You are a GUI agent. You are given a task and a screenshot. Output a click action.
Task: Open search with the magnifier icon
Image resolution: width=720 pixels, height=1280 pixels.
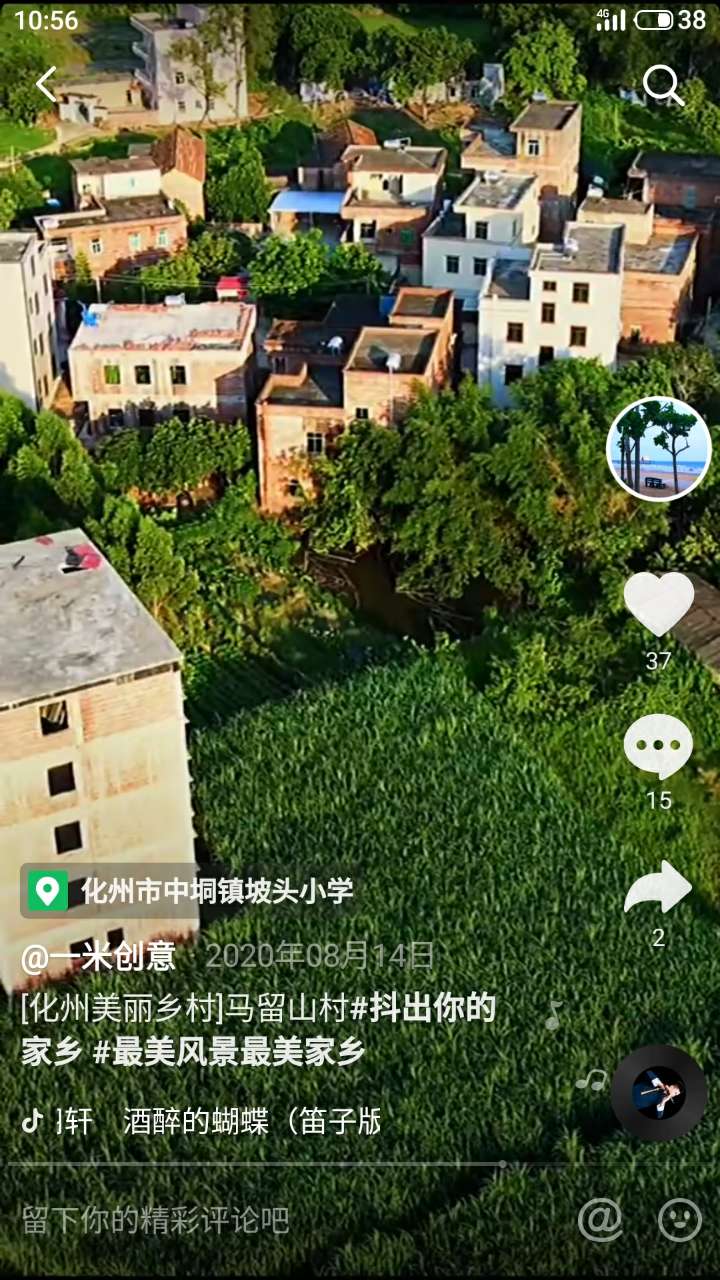662,85
